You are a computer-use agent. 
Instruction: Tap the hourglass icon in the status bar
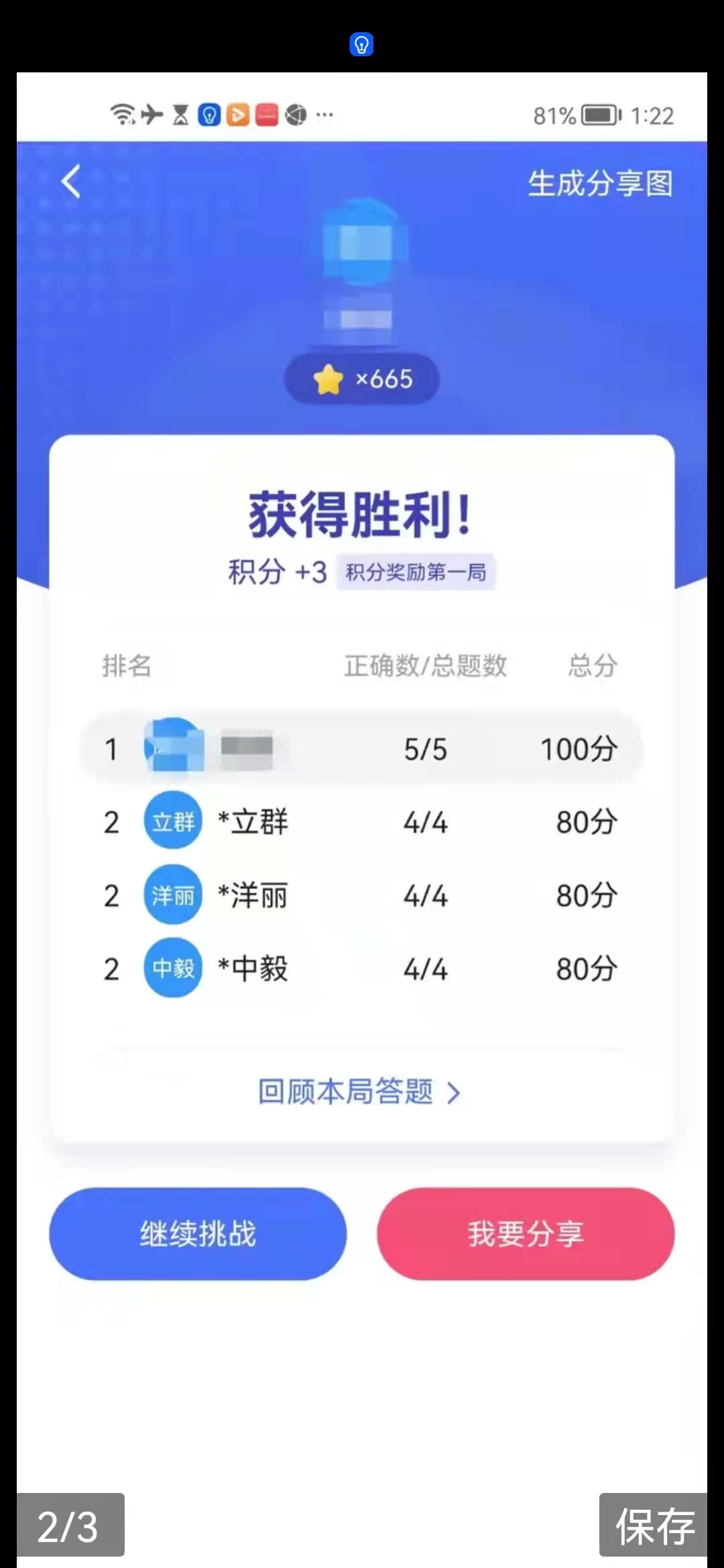pyautogui.click(x=179, y=114)
